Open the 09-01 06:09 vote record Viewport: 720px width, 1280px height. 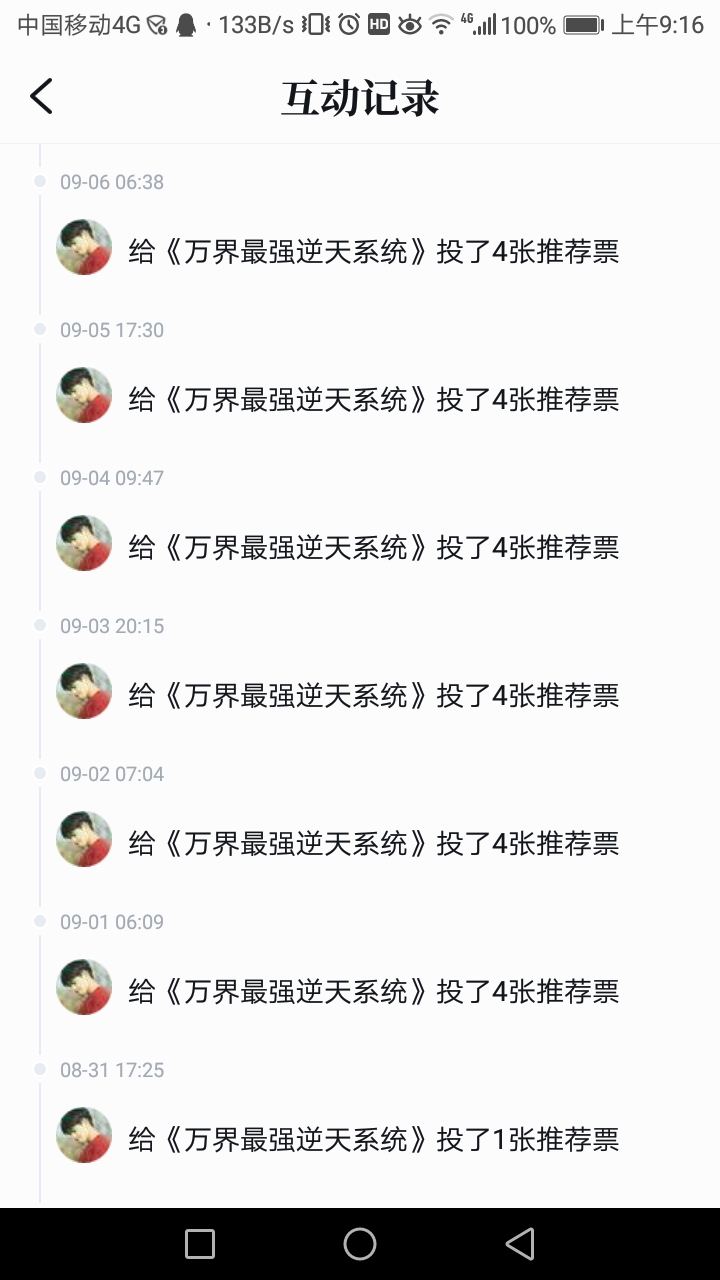pyautogui.click(x=374, y=991)
